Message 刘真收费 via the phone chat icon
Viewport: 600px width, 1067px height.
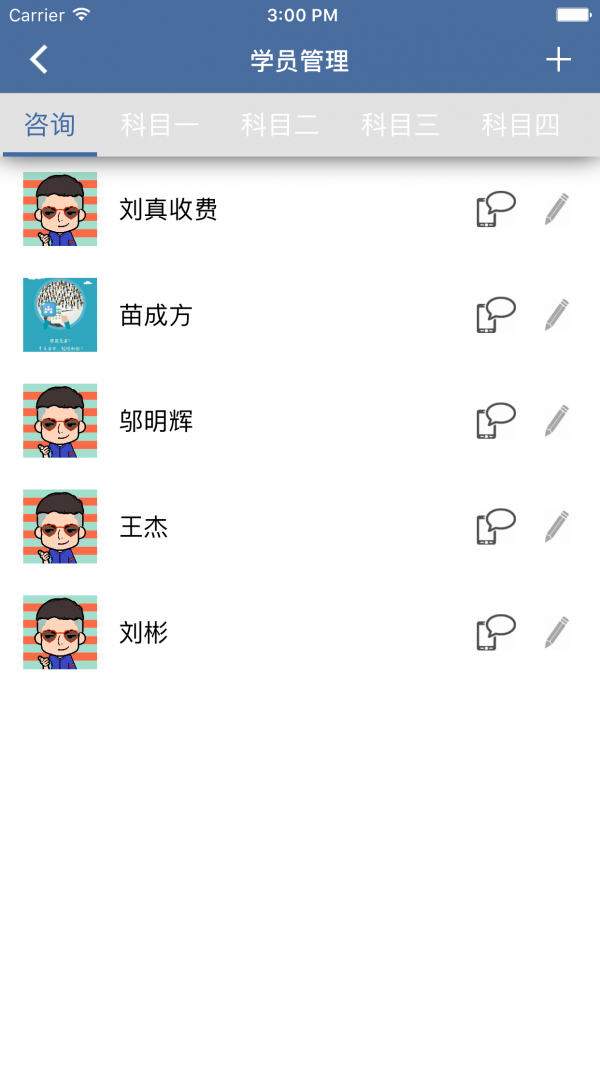coord(495,209)
